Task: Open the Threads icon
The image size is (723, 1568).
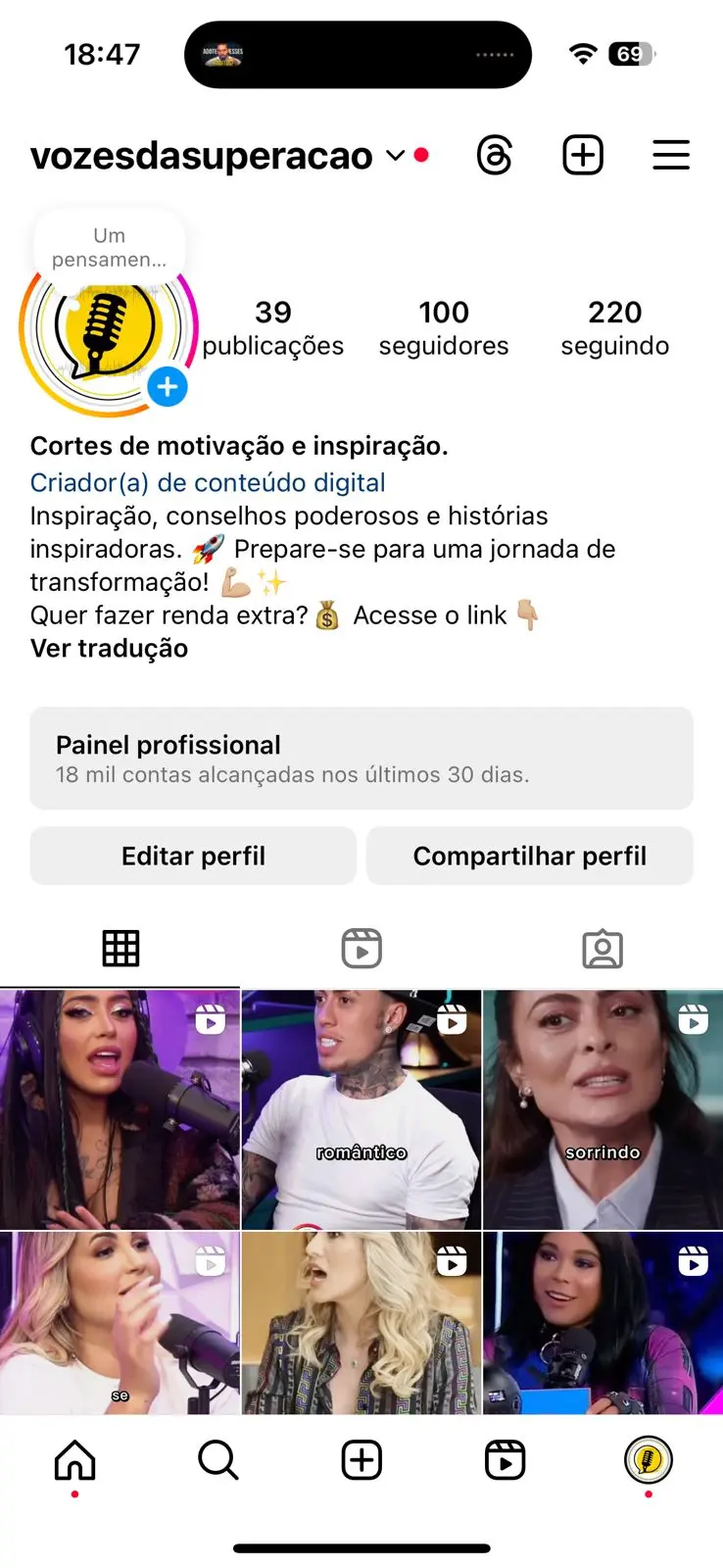Action: click(x=495, y=156)
